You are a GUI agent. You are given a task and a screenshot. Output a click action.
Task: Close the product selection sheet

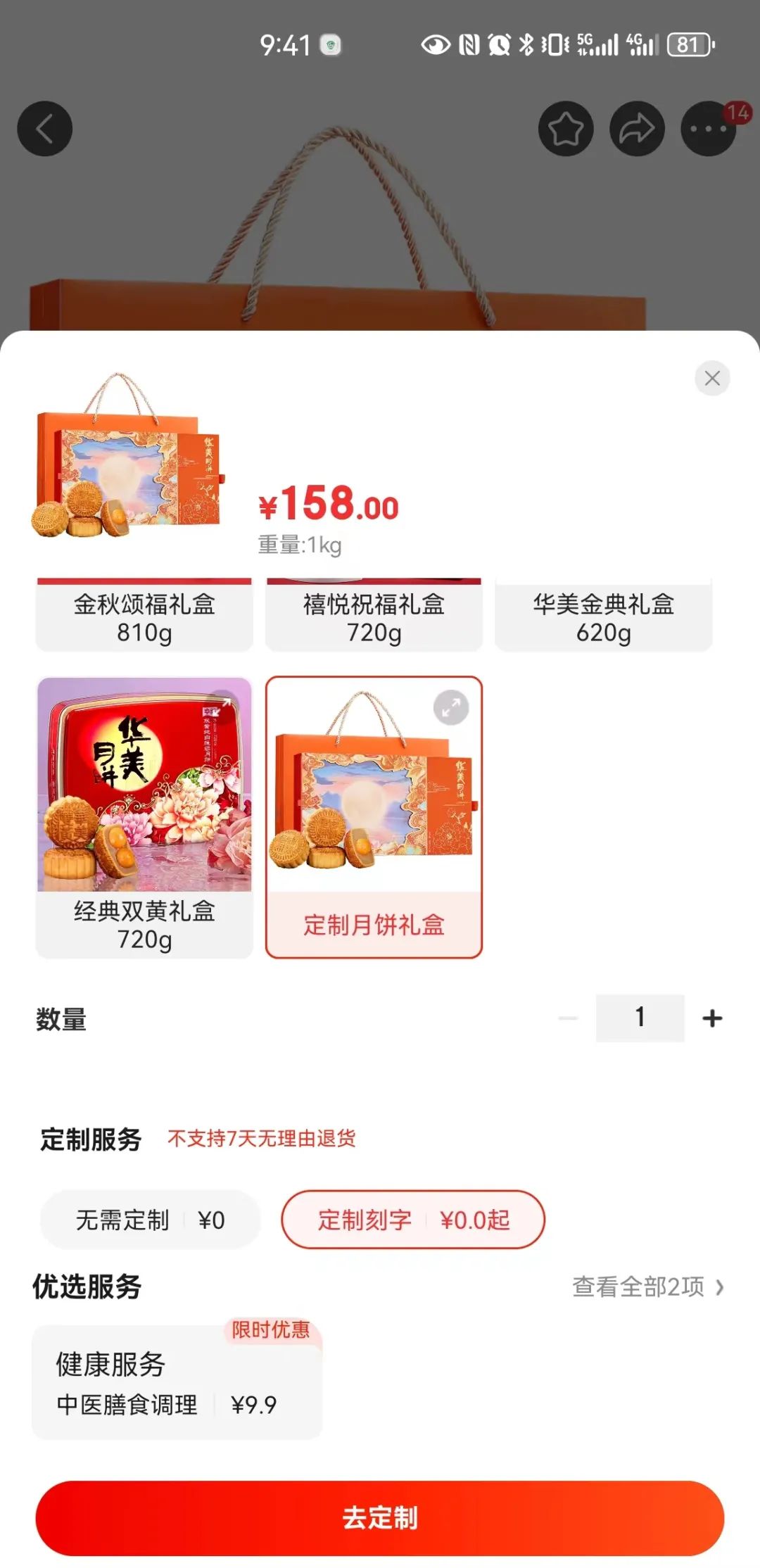(712, 378)
